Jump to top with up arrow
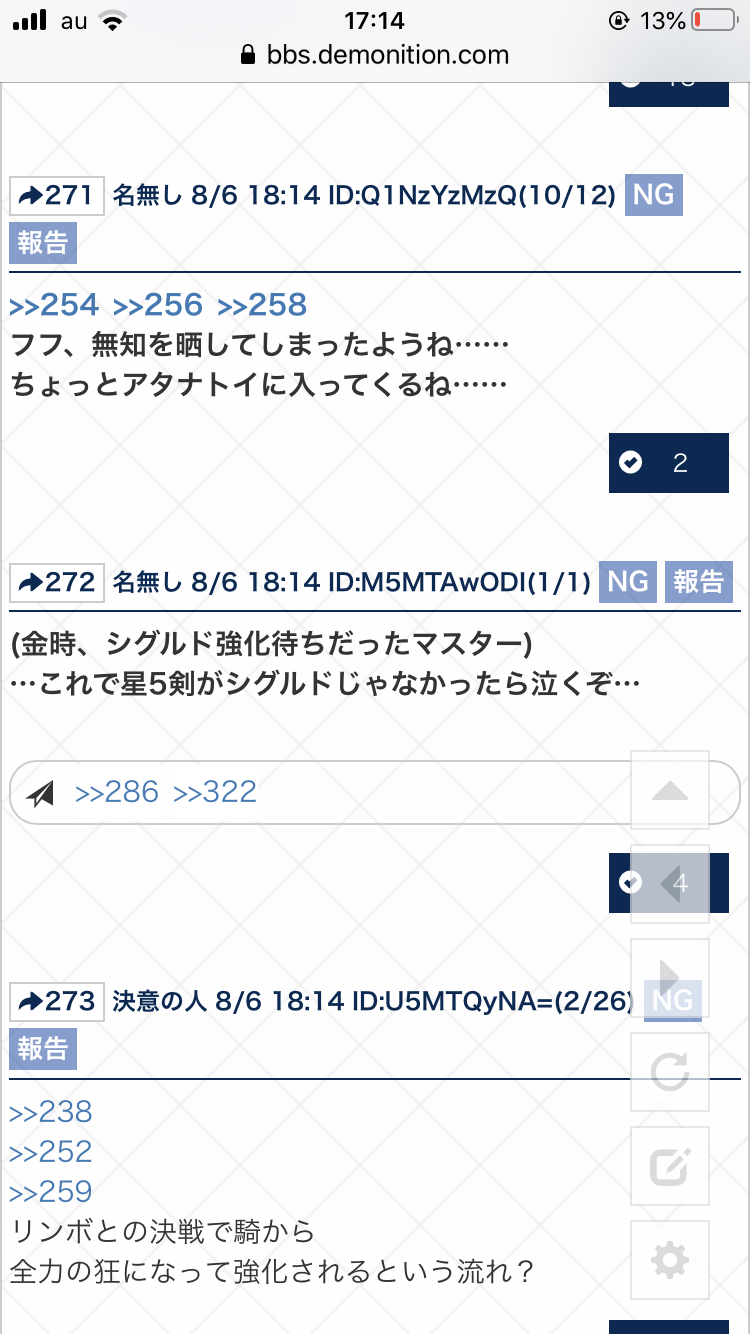Screen dimensions: 750x1334 pos(670,791)
